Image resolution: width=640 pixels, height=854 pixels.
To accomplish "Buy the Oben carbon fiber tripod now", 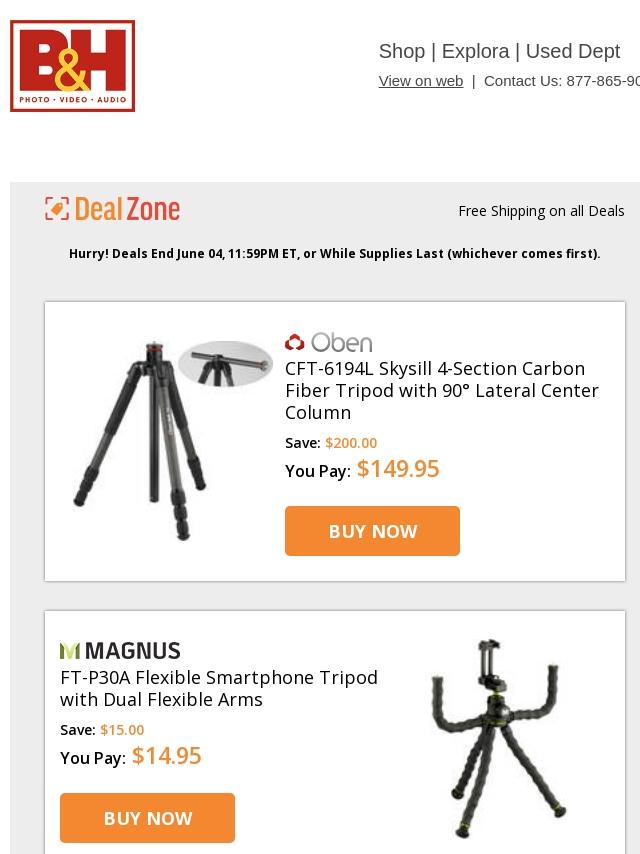I will [372, 531].
